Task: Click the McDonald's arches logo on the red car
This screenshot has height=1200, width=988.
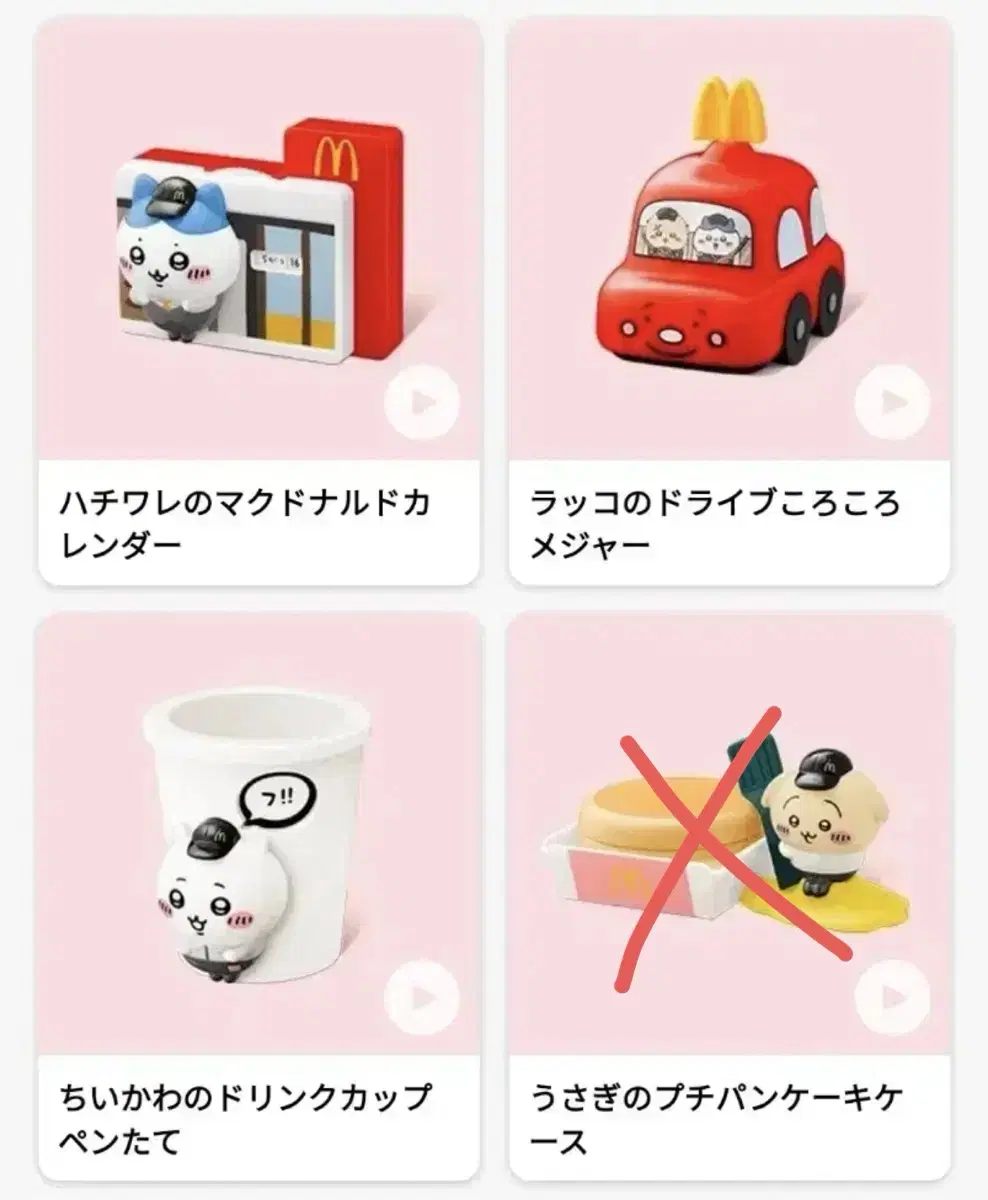Action: (731, 104)
